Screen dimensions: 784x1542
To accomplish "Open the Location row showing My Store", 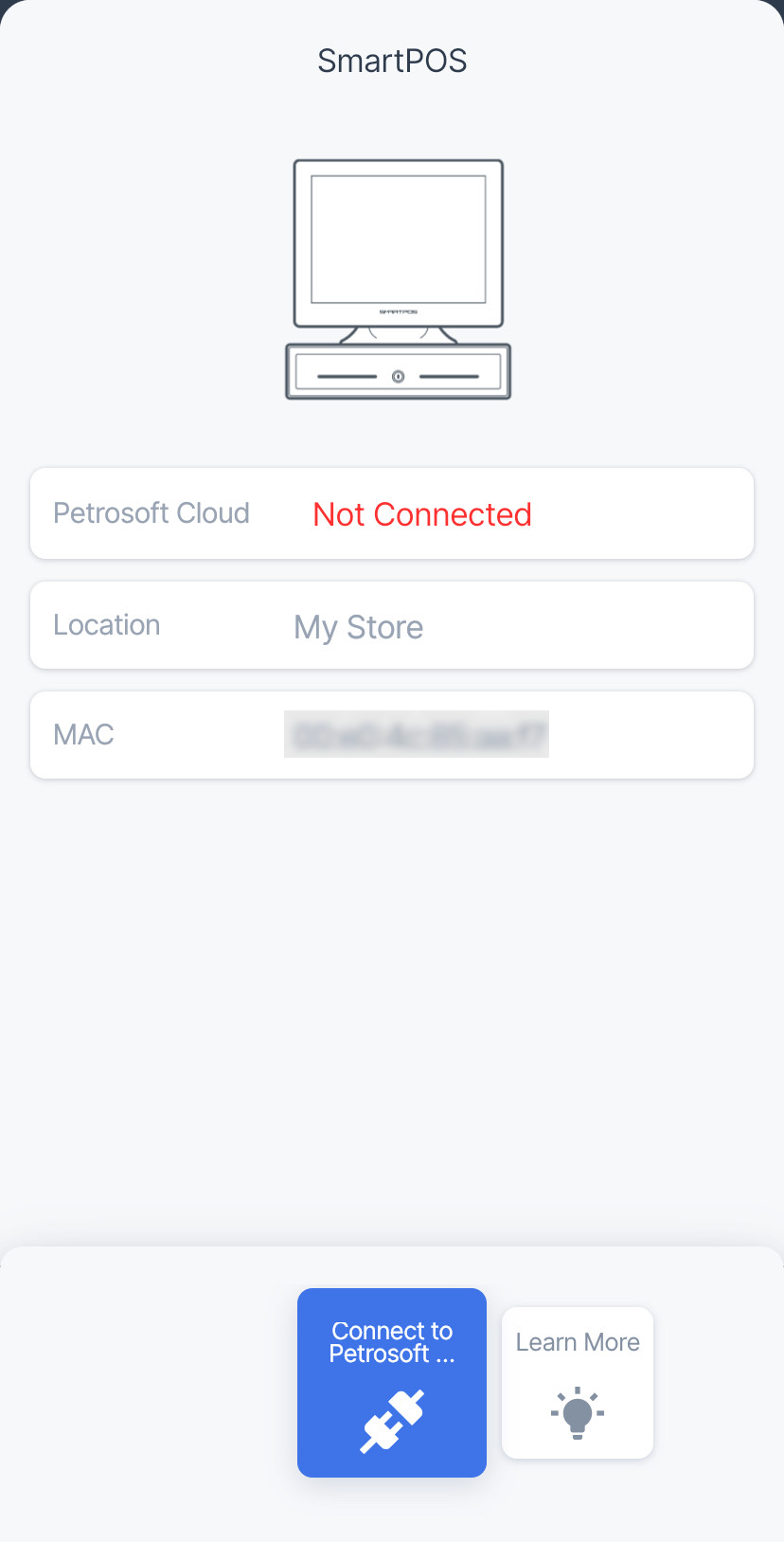I will pyautogui.click(x=392, y=625).
